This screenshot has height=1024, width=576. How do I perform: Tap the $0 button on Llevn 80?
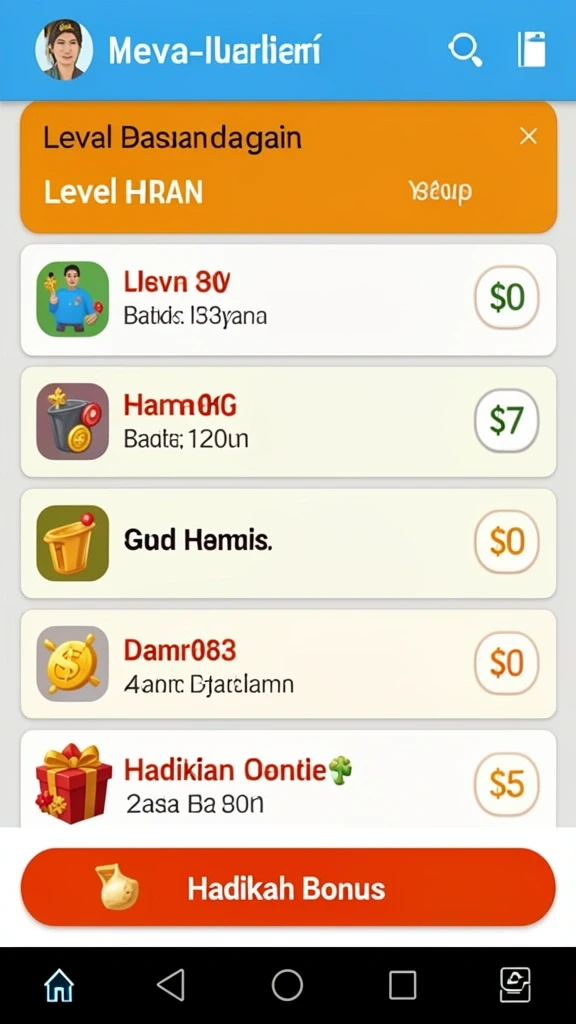tap(506, 298)
